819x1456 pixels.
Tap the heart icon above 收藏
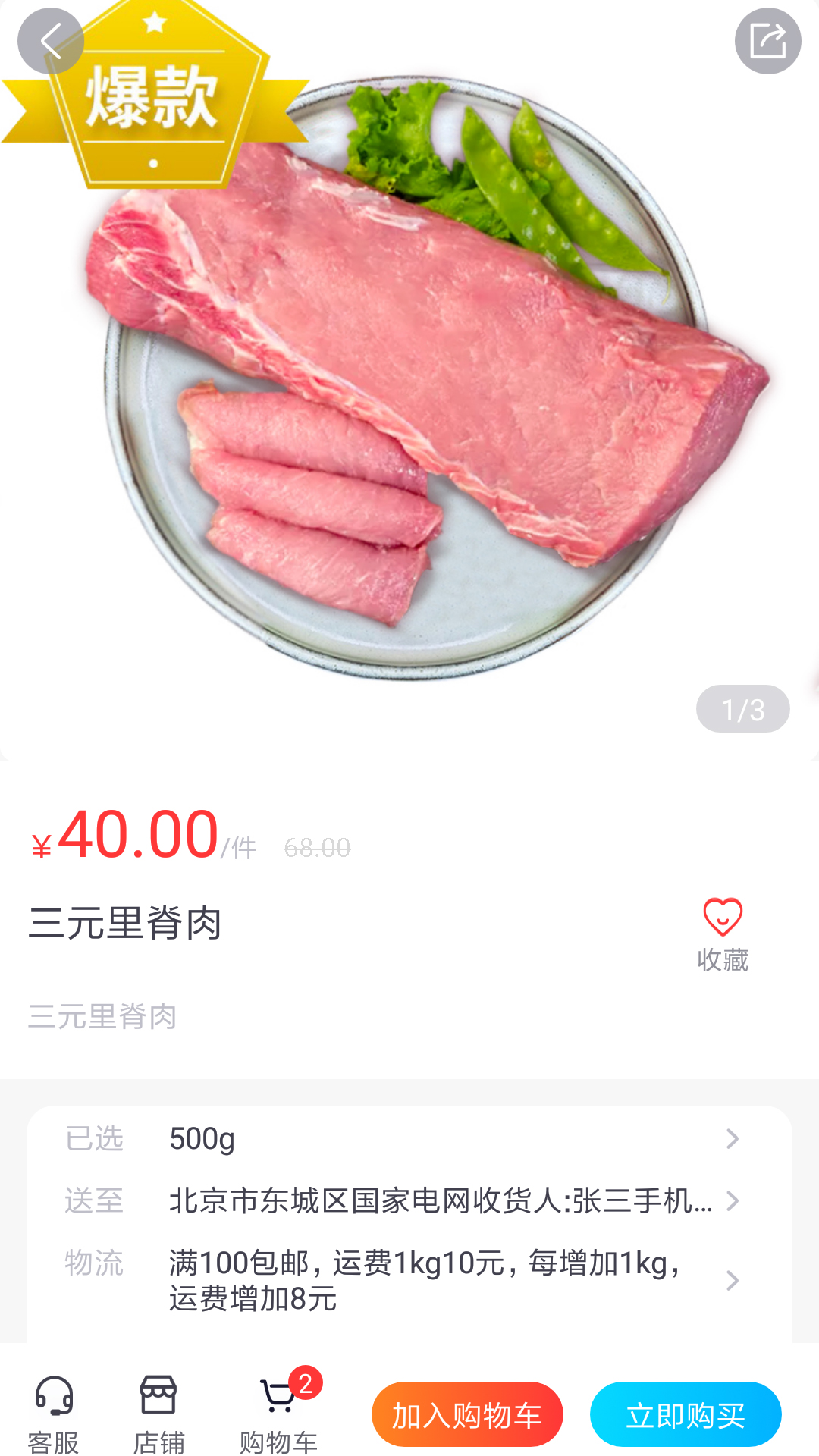pyautogui.click(x=723, y=917)
